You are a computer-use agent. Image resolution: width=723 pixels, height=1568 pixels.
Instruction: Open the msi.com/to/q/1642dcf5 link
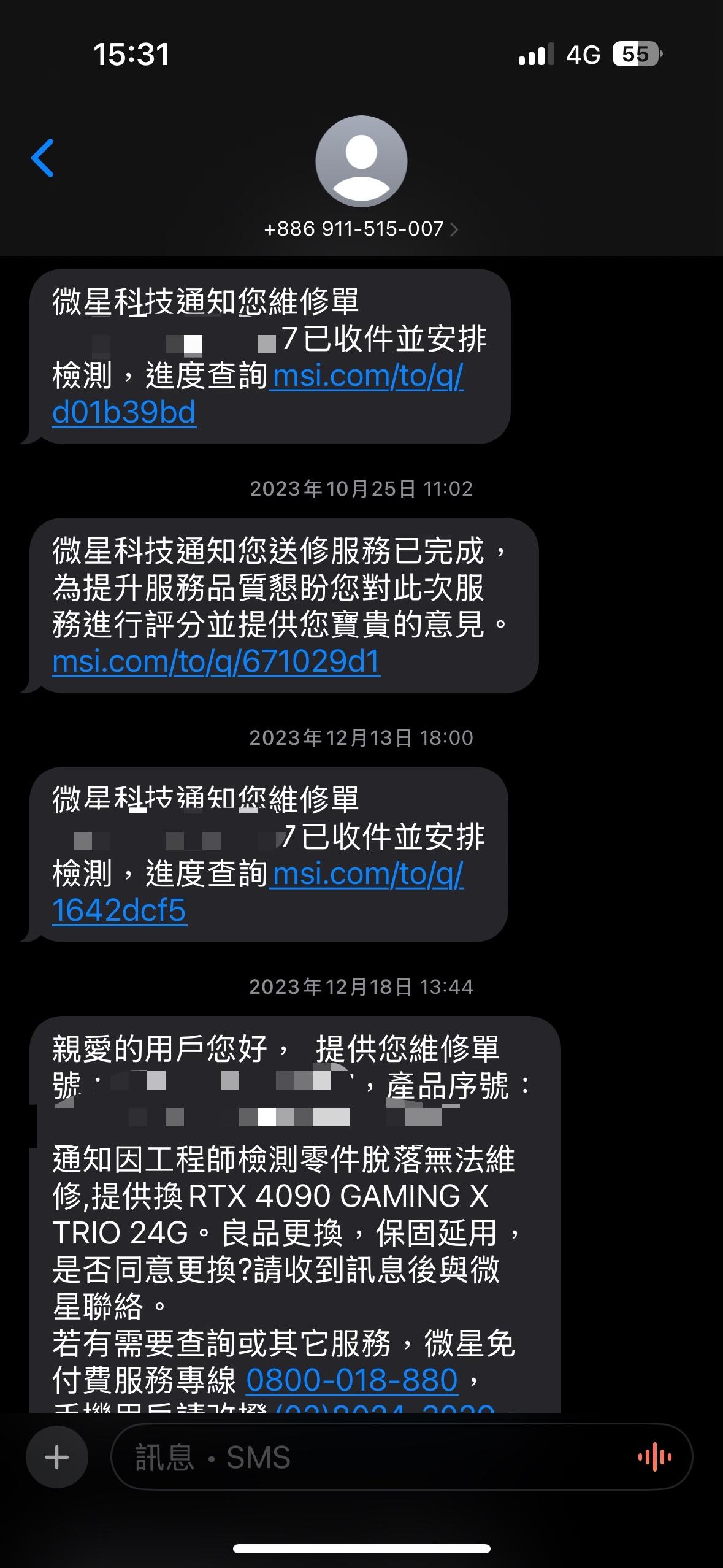pyautogui.click(x=258, y=892)
